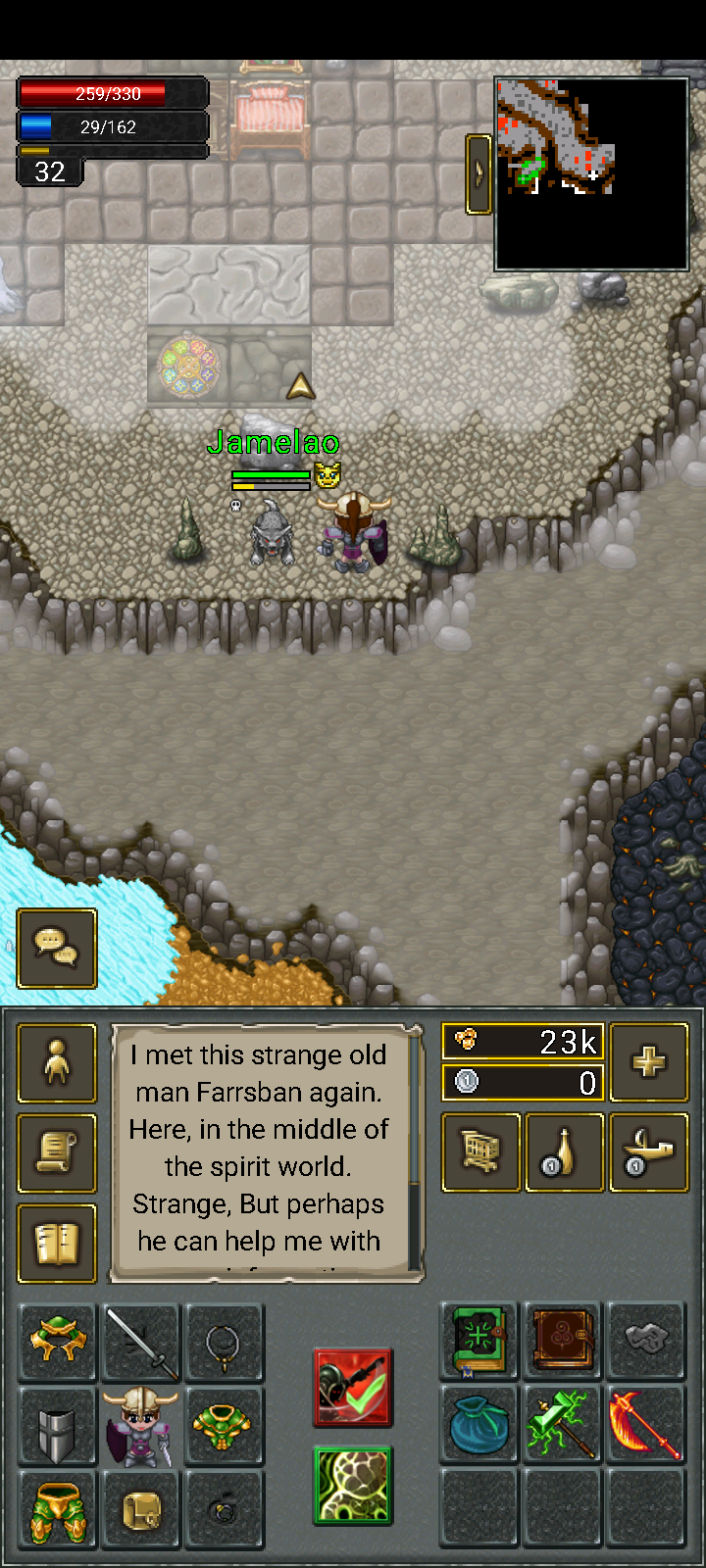
Task: Select the blue bag inventory item
Action: [x=479, y=1425]
